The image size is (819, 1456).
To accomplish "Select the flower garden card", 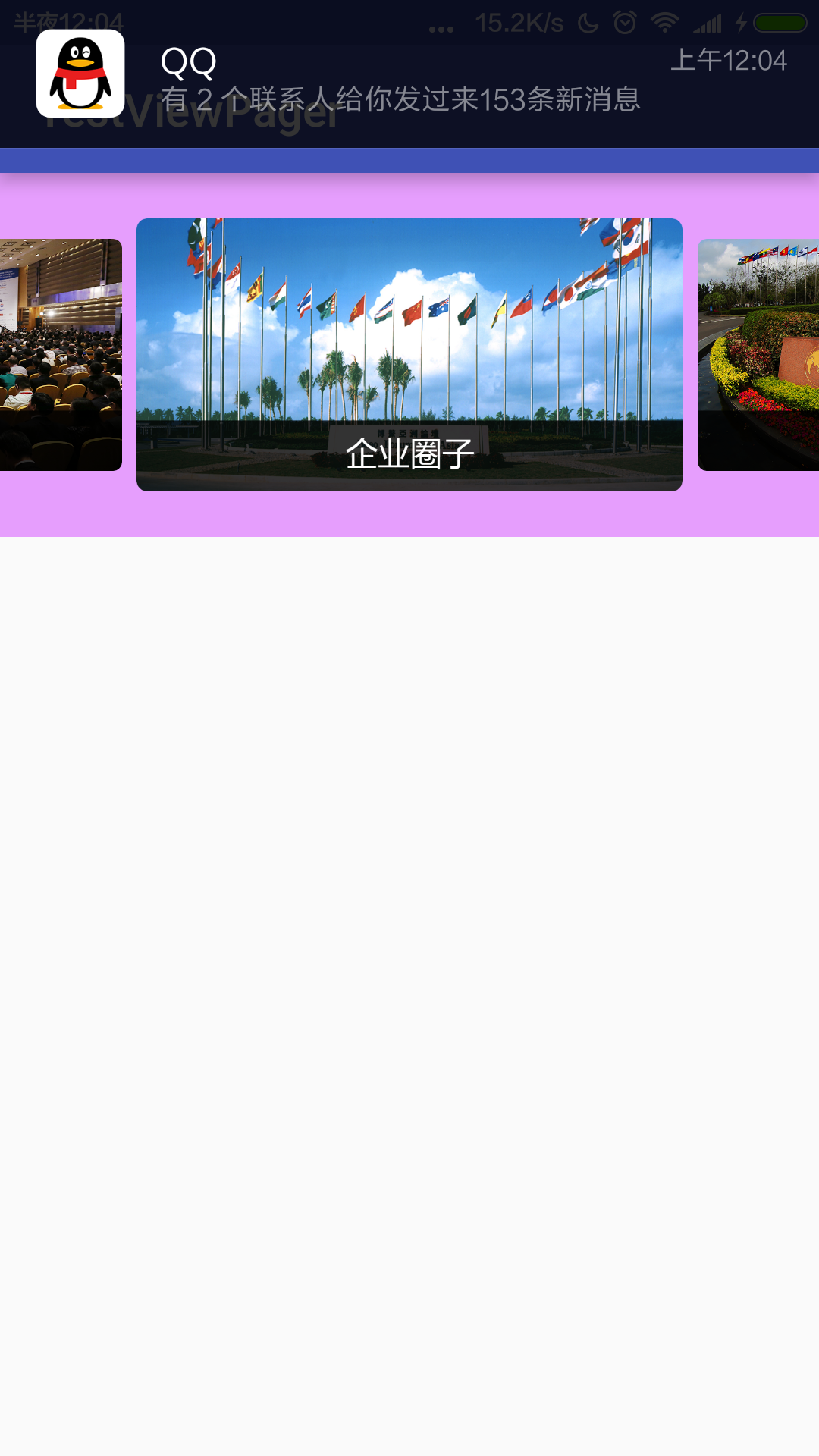I will tap(758, 354).
